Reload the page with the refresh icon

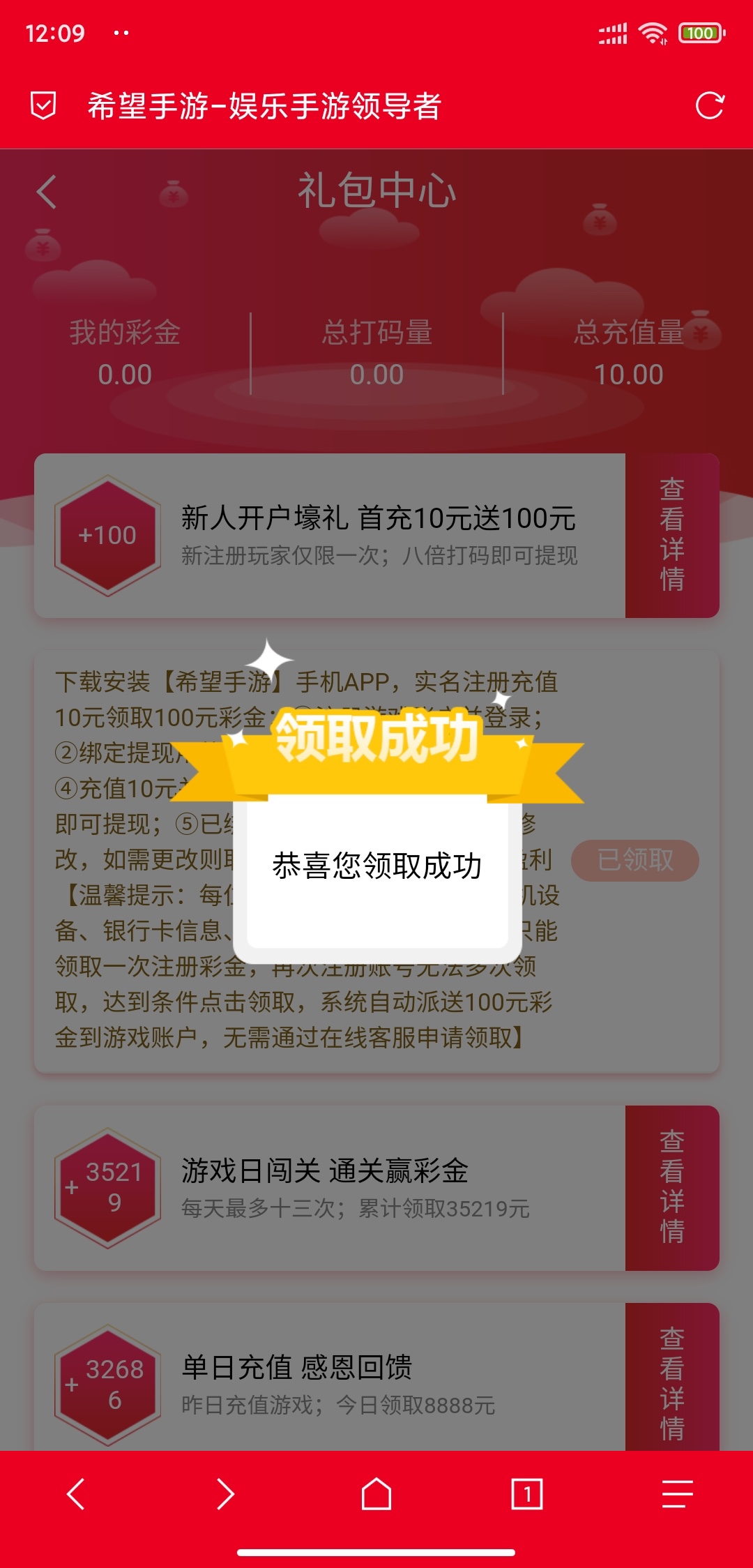(710, 106)
